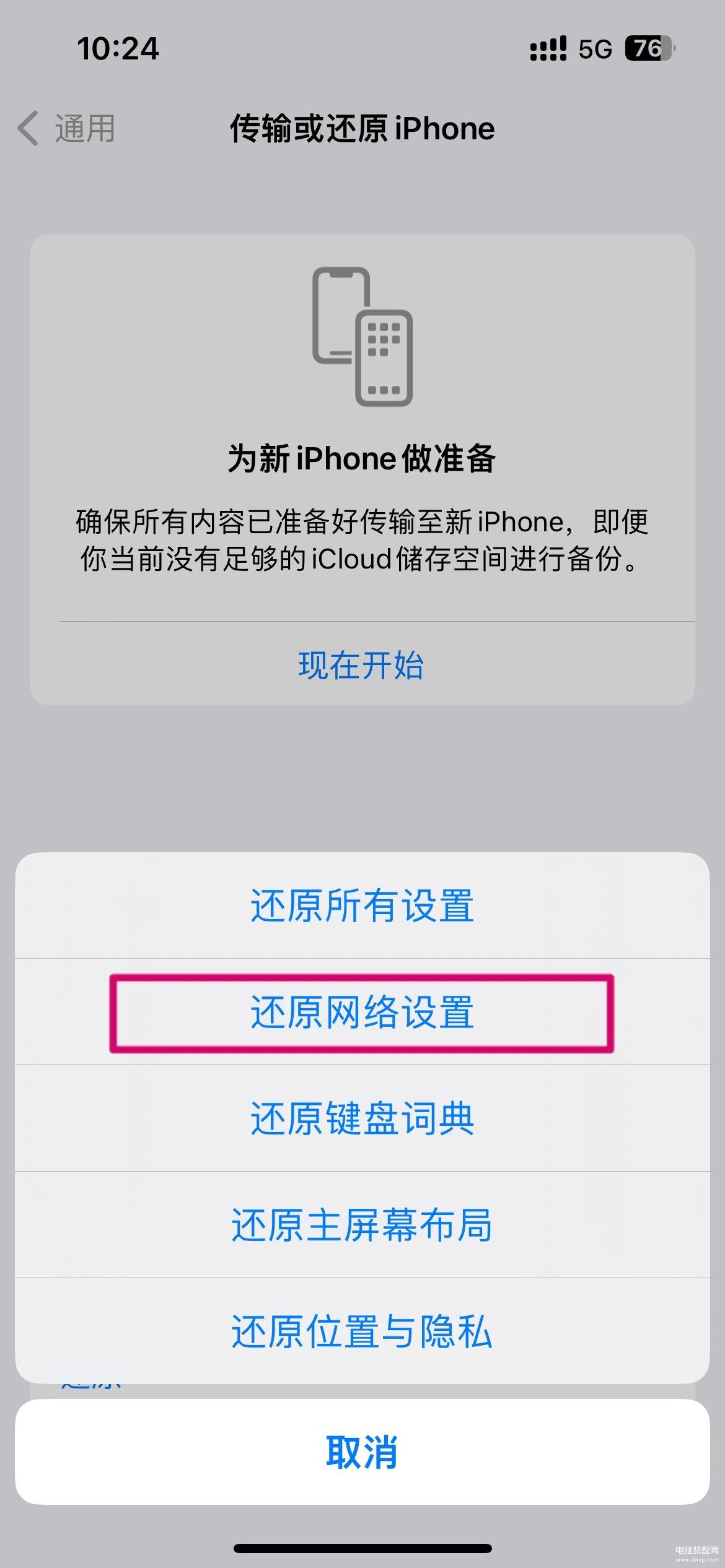Tap 还原键盘词典 to reset keyboard dictionary
This screenshot has width=725, height=1568.
(x=362, y=1118)
